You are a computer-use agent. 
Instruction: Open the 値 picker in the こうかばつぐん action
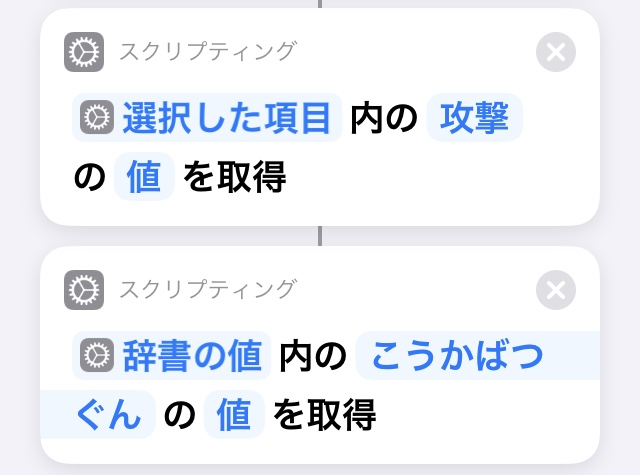pyautogui.click(x=234, y=414)
